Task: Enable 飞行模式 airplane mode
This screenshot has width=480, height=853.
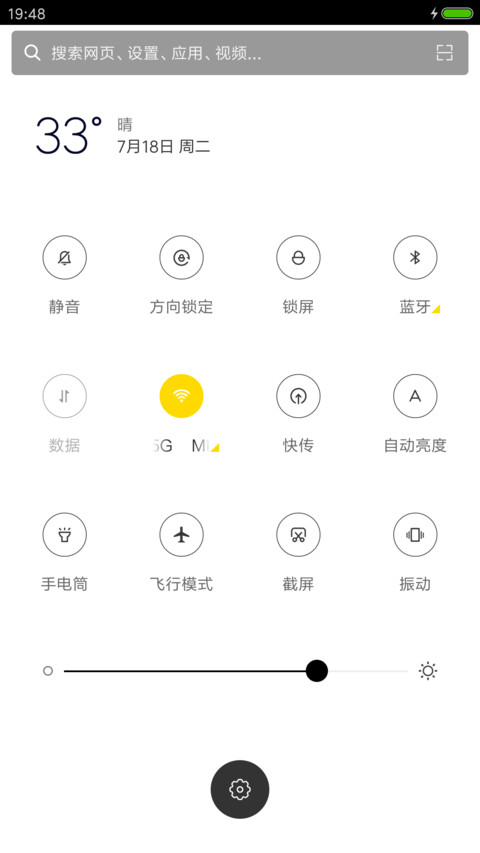Action: click(x=182, y=535)
